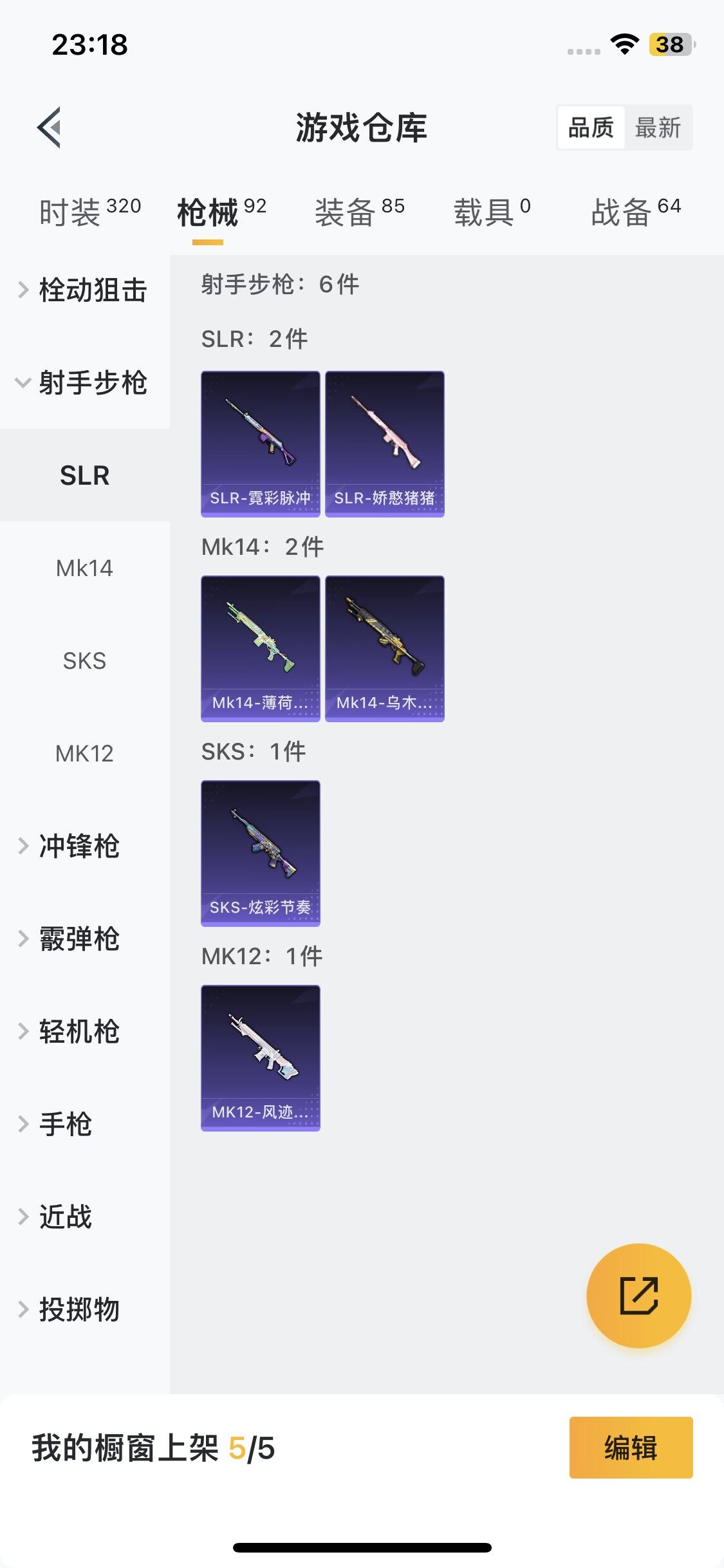Go back from 游戏仓库
724x1568 pixels.
click(x=50, y=127)
